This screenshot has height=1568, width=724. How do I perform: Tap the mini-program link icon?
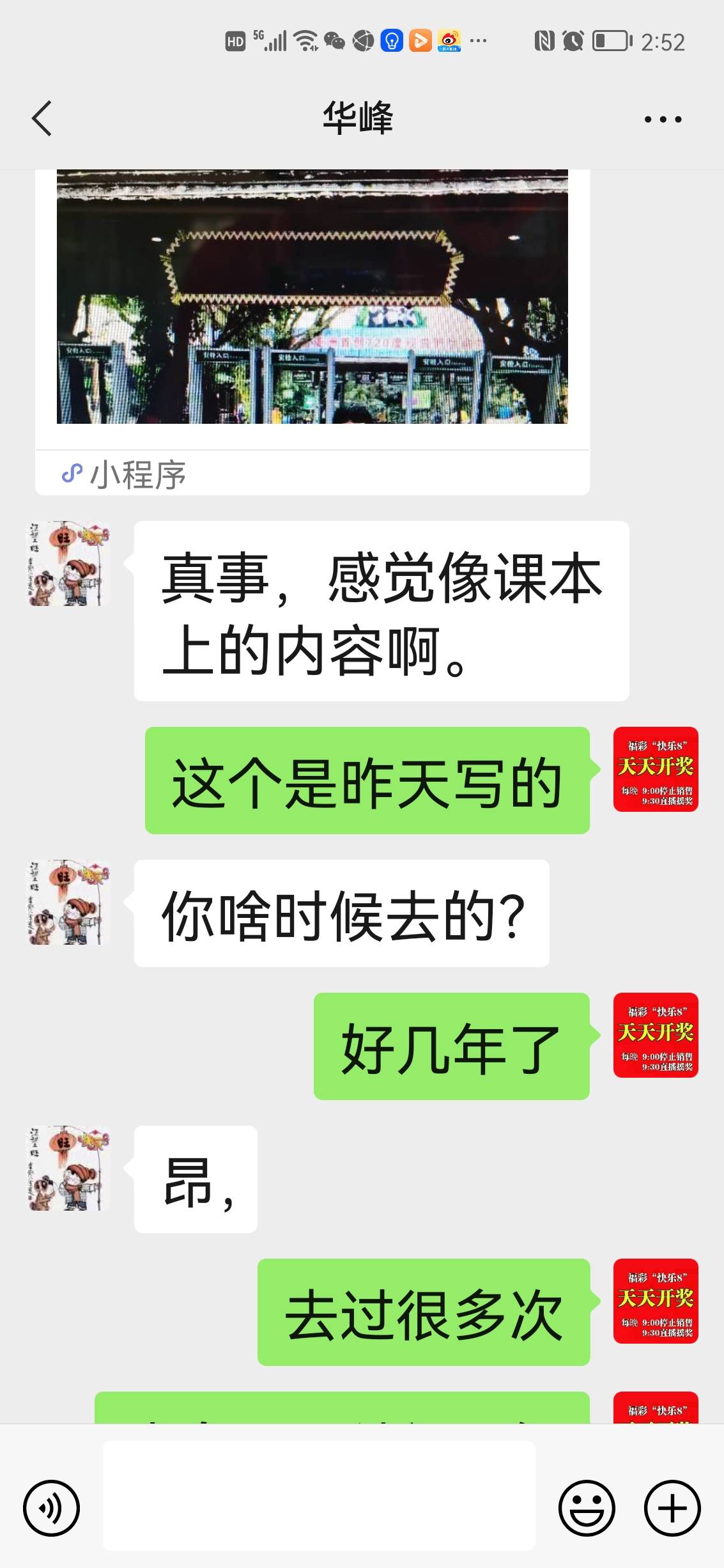72,474
